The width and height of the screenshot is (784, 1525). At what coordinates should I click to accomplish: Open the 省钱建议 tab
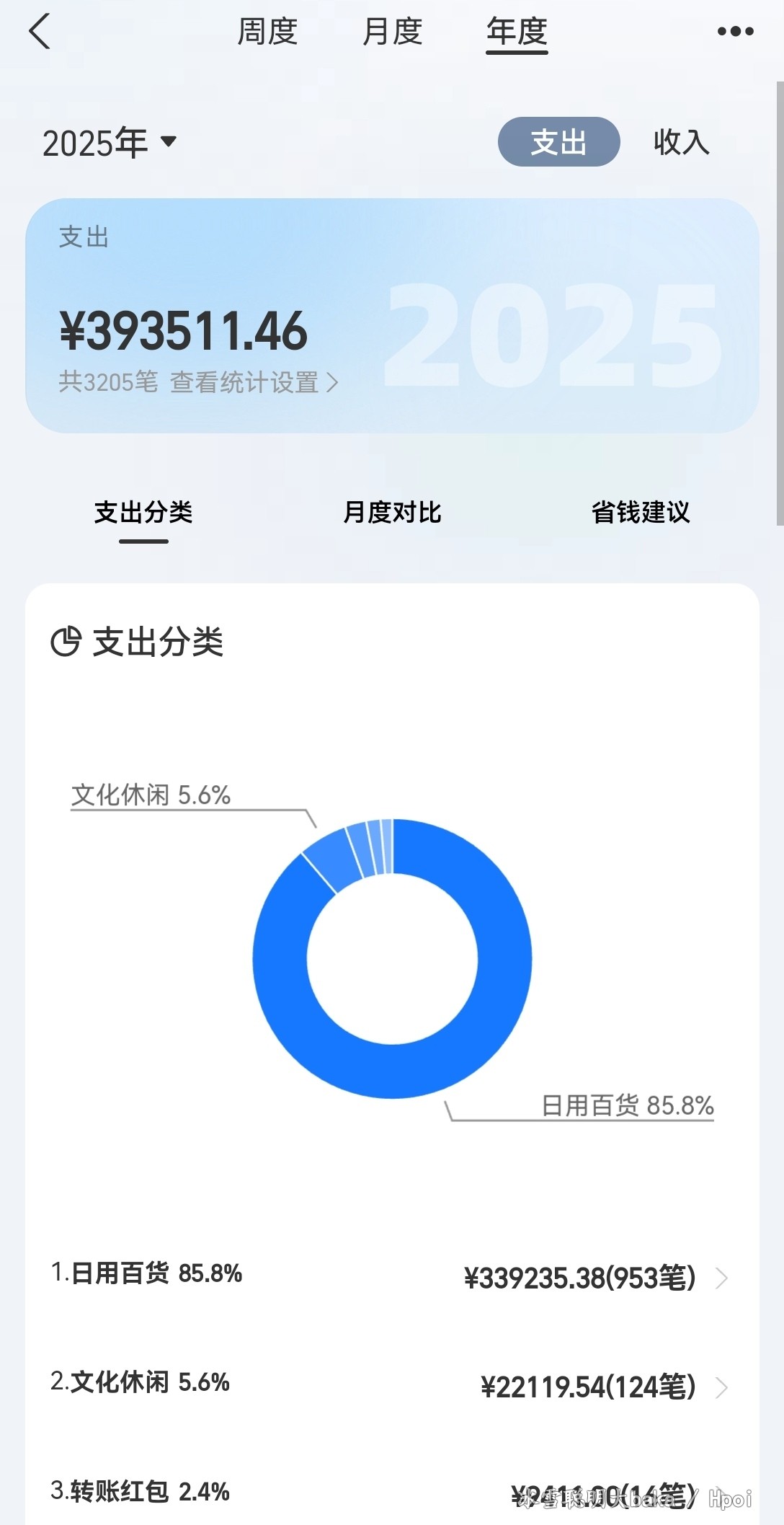[x=641, y=513]
